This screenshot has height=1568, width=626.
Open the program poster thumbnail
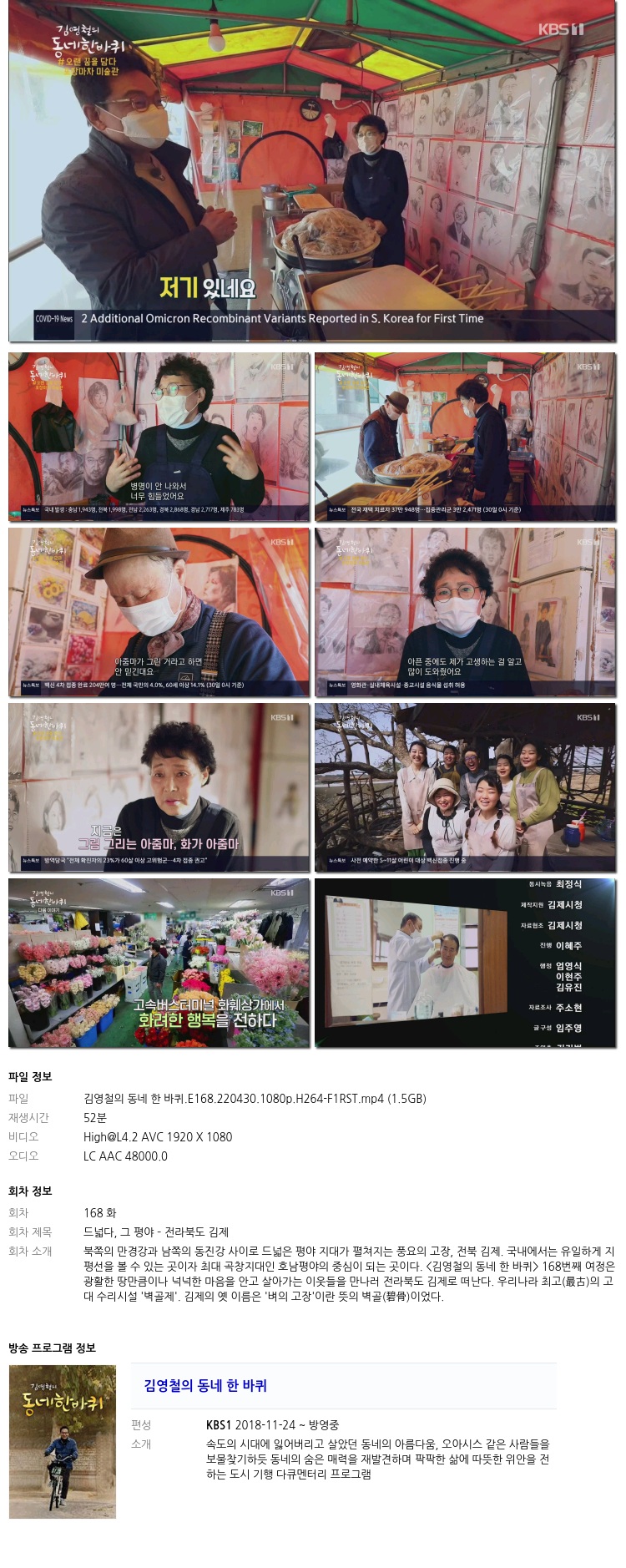[x=63, y=1441]
